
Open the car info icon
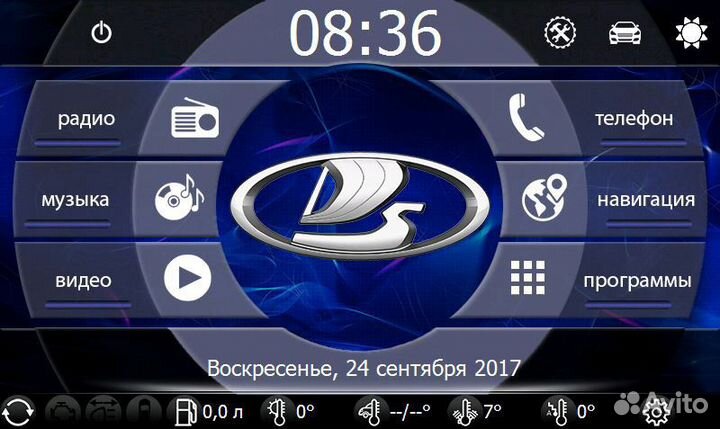click(x=625, y=33)
